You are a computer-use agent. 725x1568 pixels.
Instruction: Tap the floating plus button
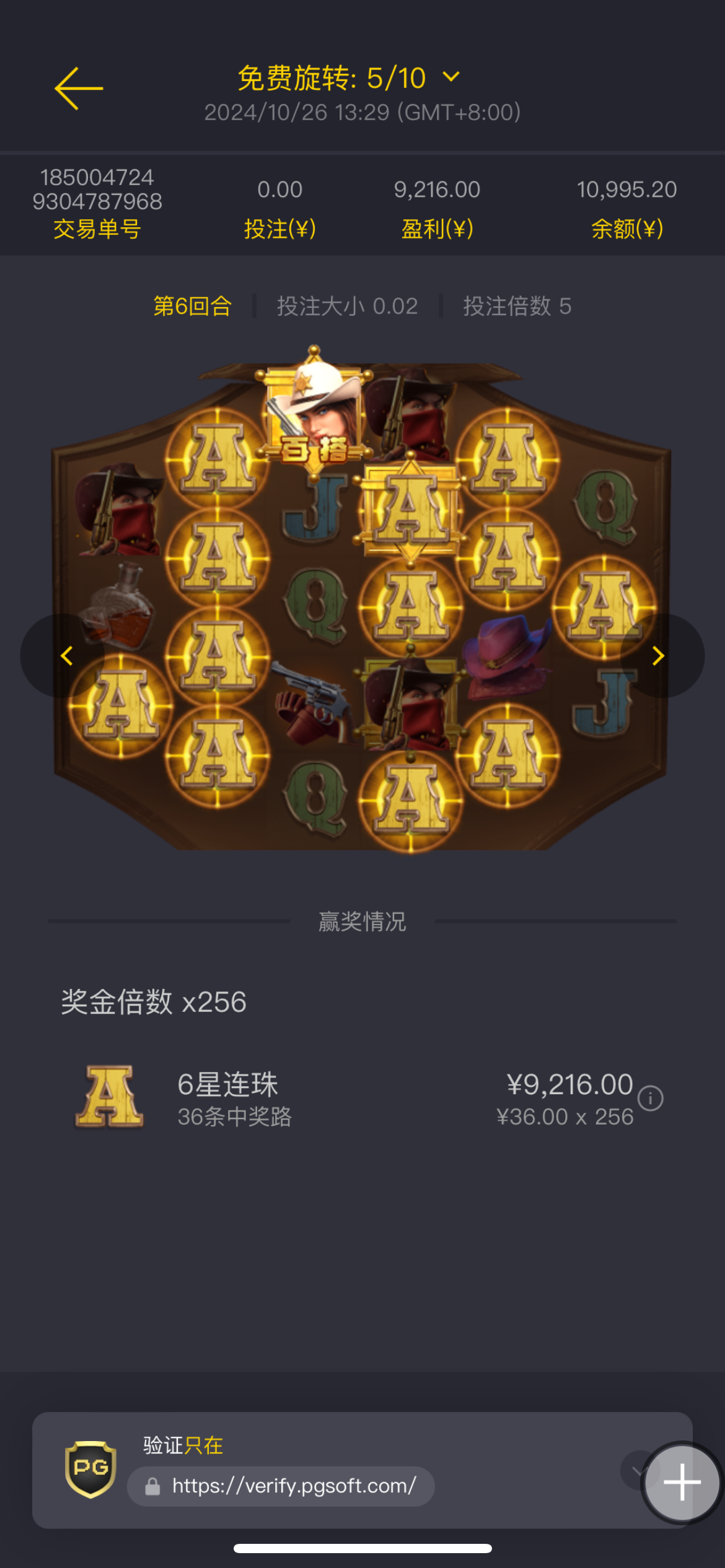click(682, 1482)
